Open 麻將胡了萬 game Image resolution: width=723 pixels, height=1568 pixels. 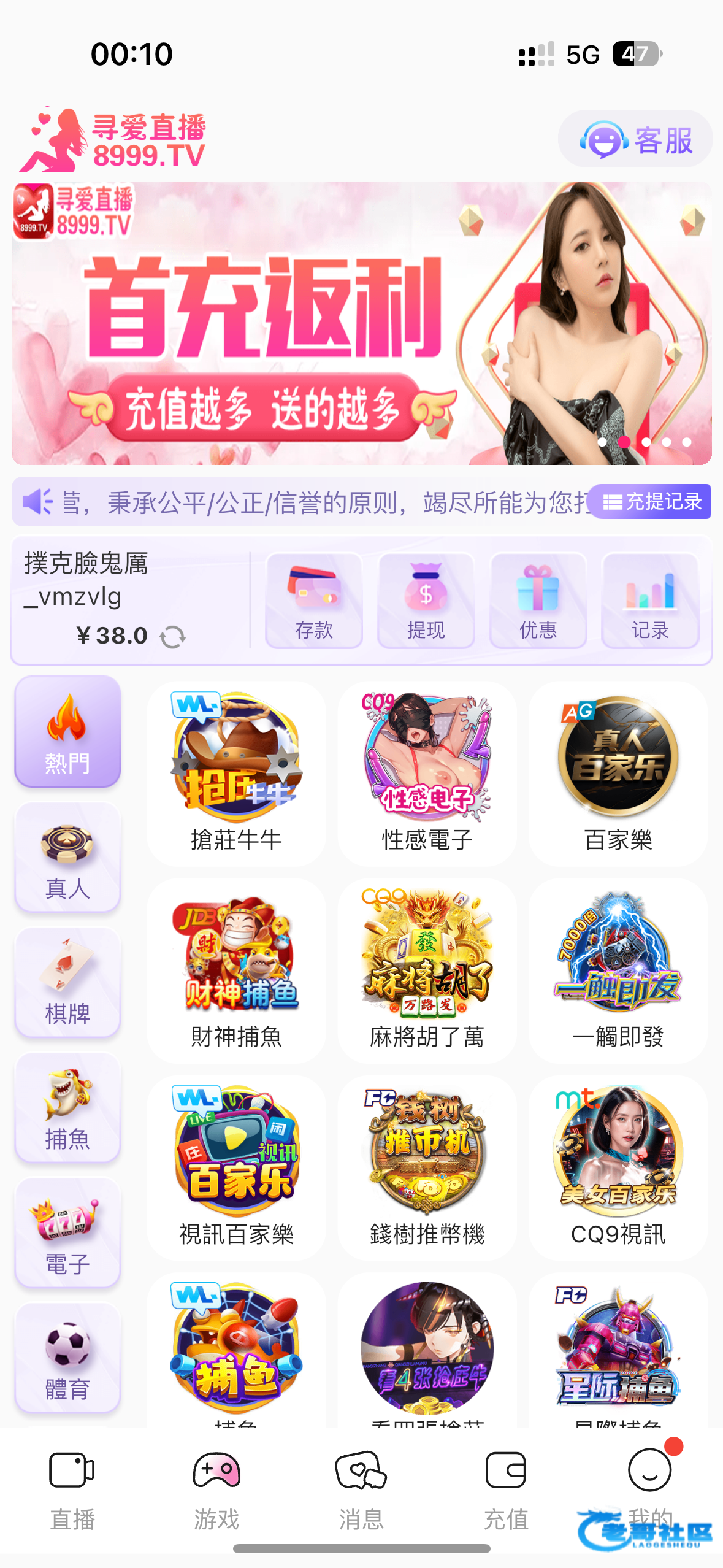pyautogui.click(x=427, y=970)
